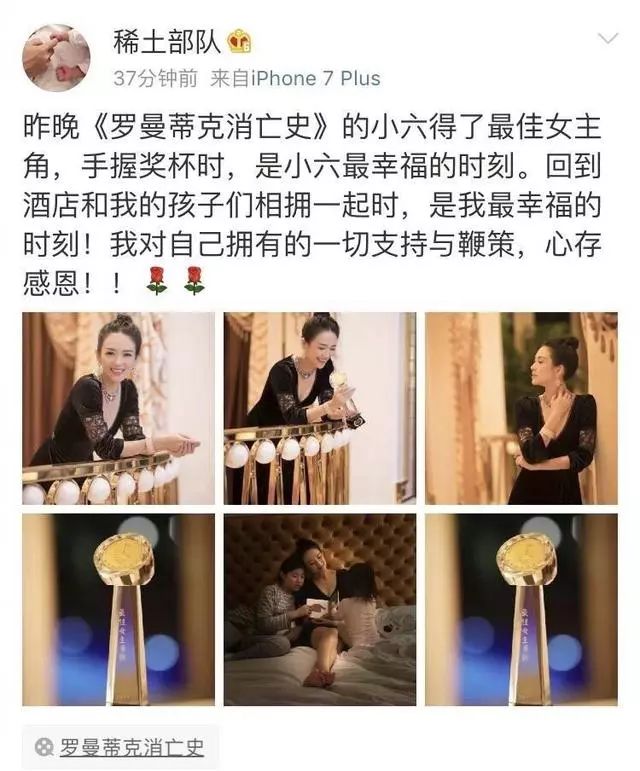Image resolution: width=640 pixels, height=771 pixels.
Task: View third photo of woman looking sideways
Action: click(x=521, y=408)
